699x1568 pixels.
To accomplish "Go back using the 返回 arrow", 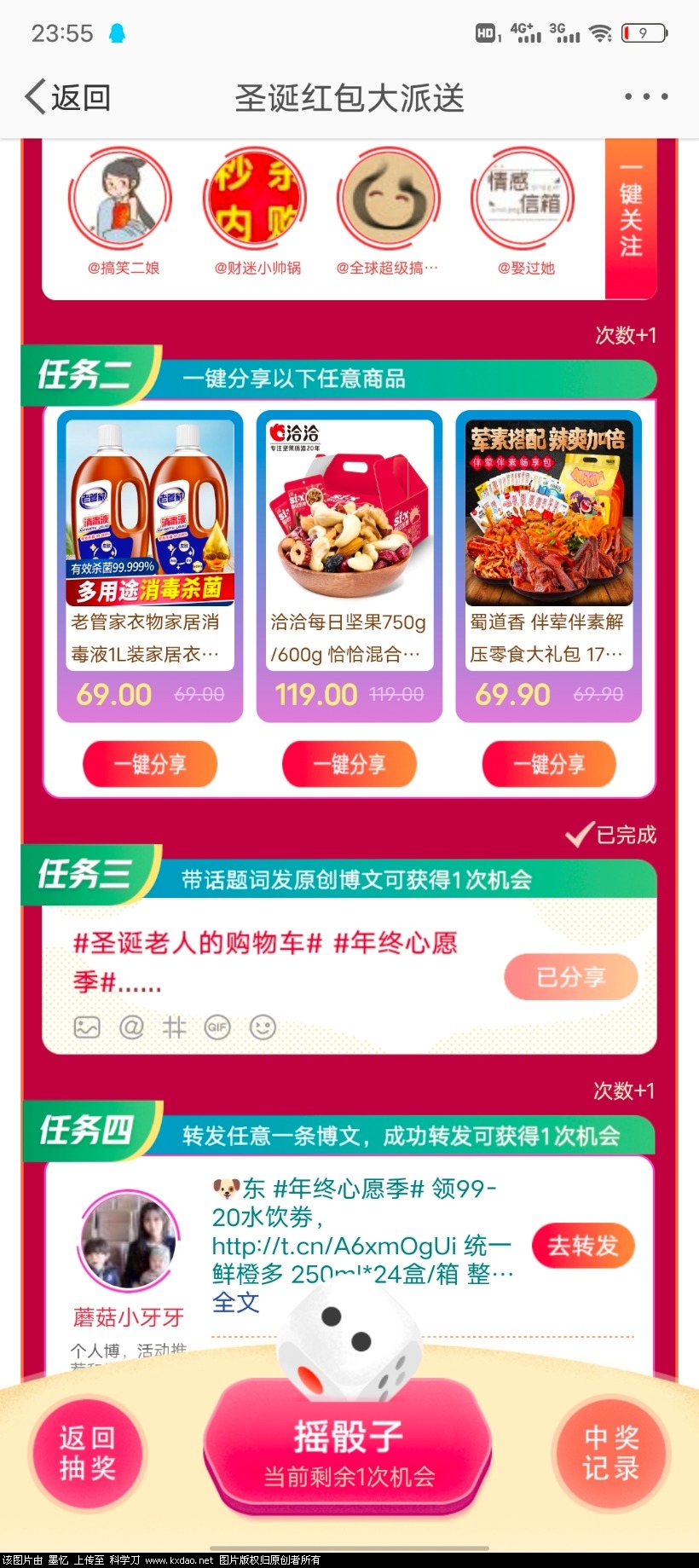I will 66,98.
